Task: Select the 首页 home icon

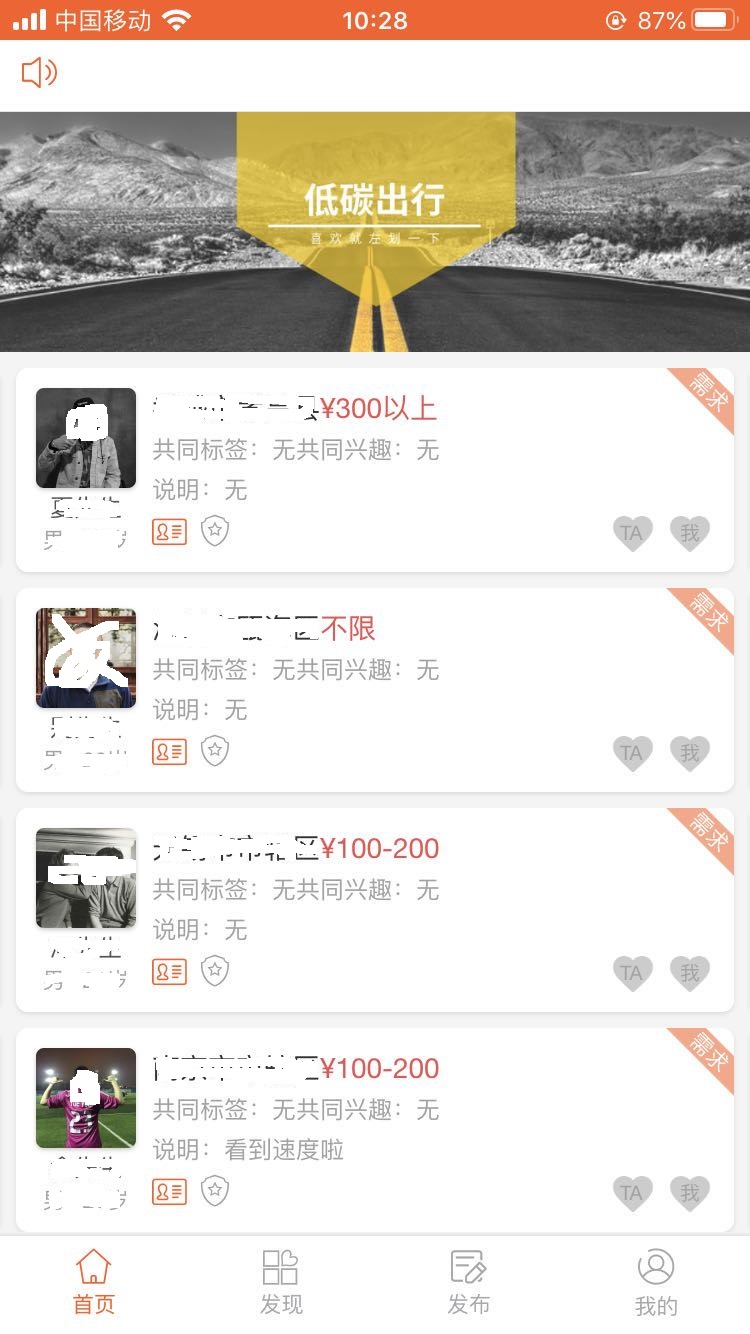Action: pos(93,1278)
